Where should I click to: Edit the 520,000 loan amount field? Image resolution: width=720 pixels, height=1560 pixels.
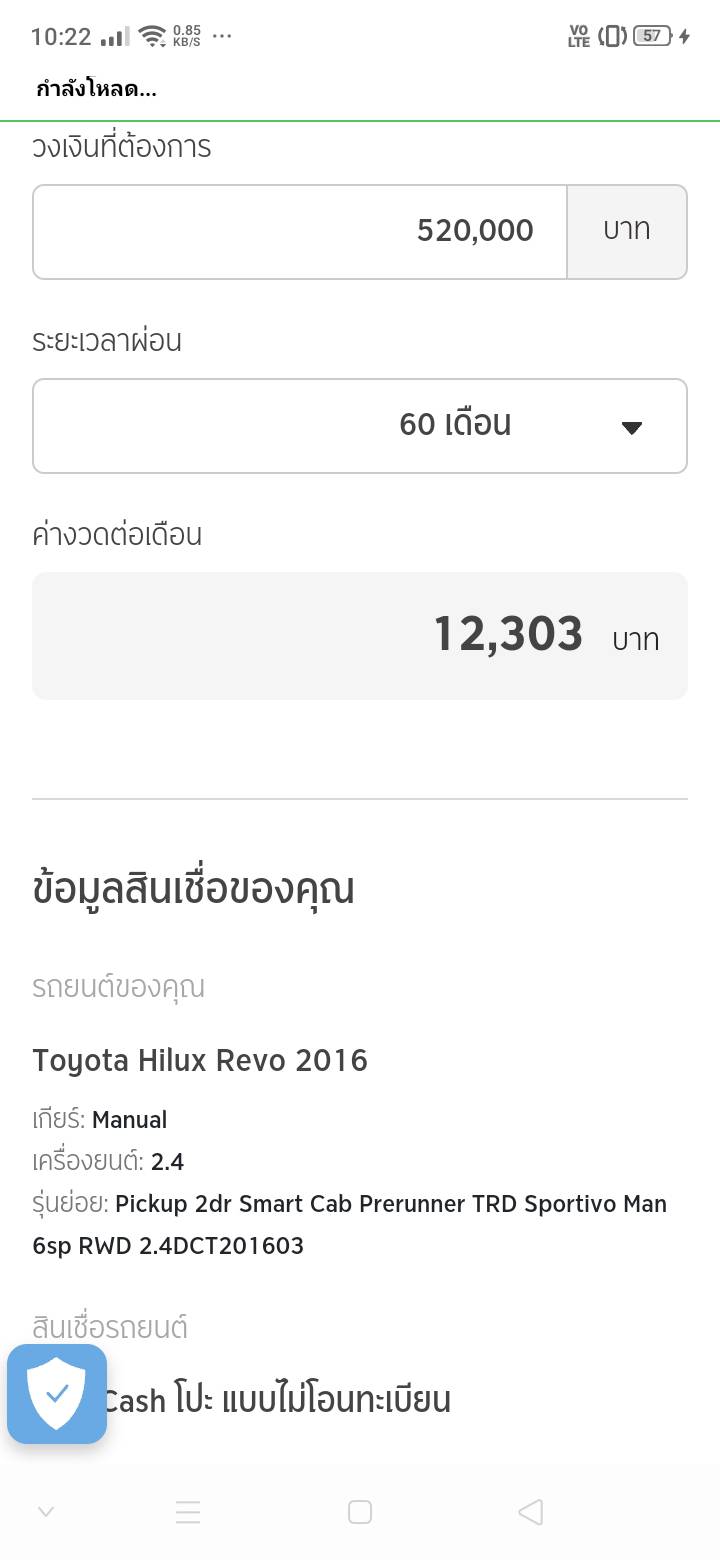coord(300,231)
